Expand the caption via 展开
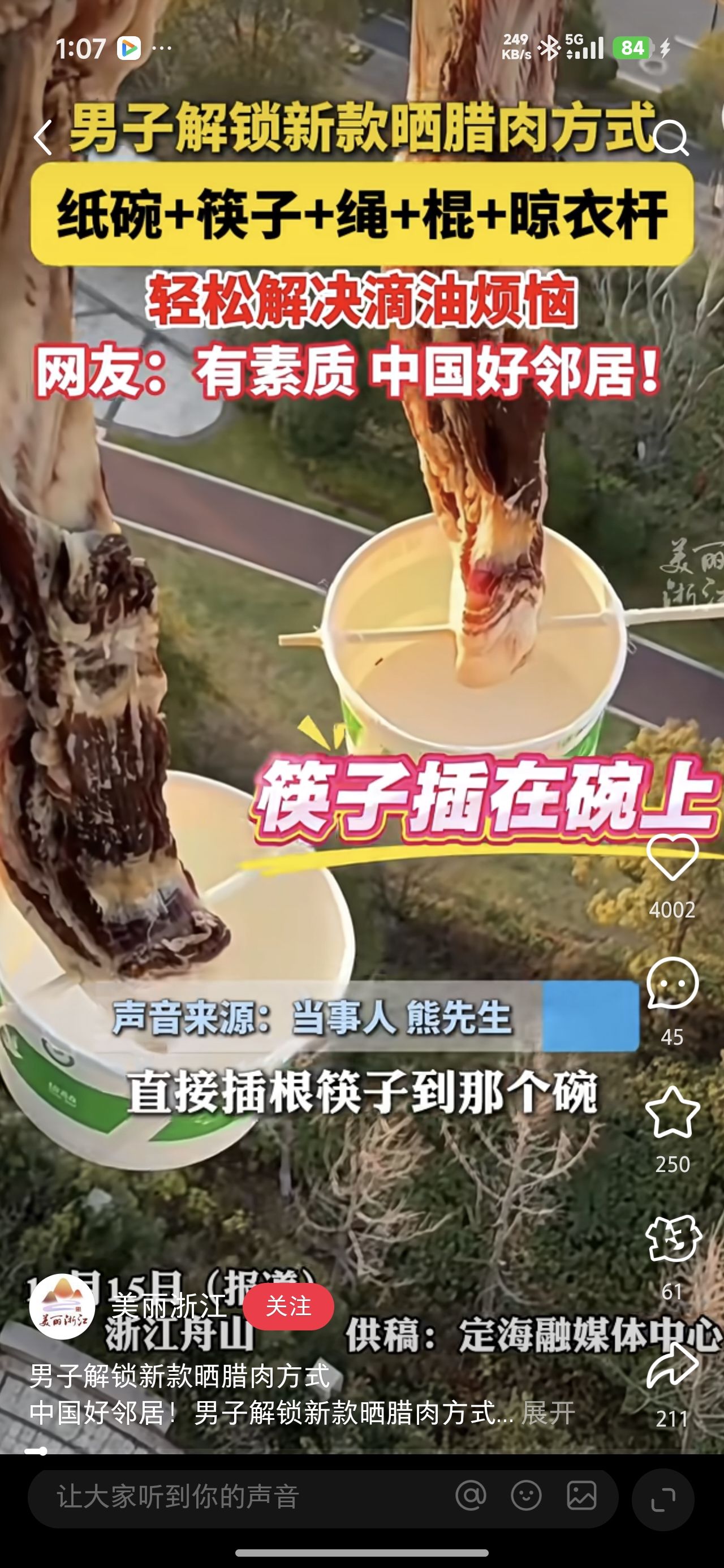 548,1412
